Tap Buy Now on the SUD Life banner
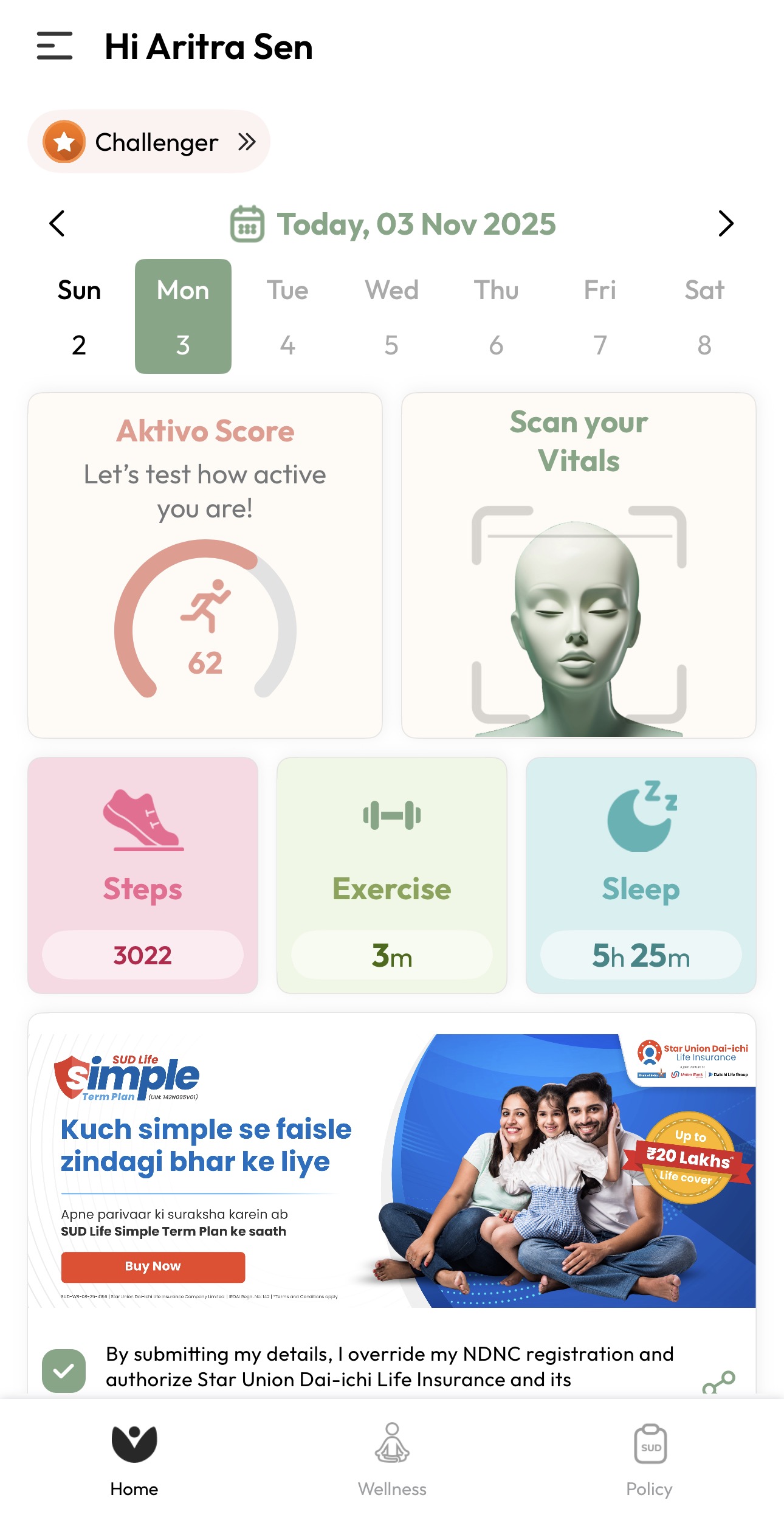Viewport: 784px width, 1520px height. [153, 1266]
